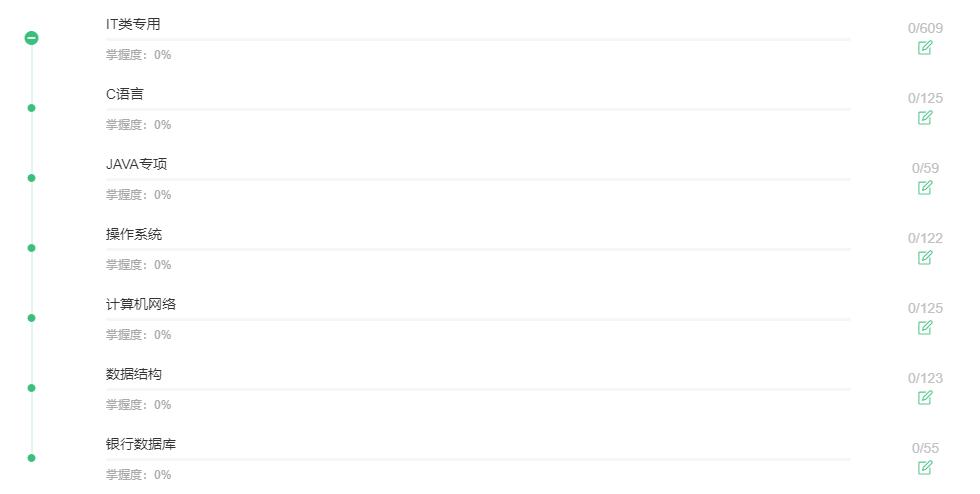Image resolution: width=980 pixels, height=494 pixels.
Task: Collapse the IT类专用 category
Action: click(31, 38)
